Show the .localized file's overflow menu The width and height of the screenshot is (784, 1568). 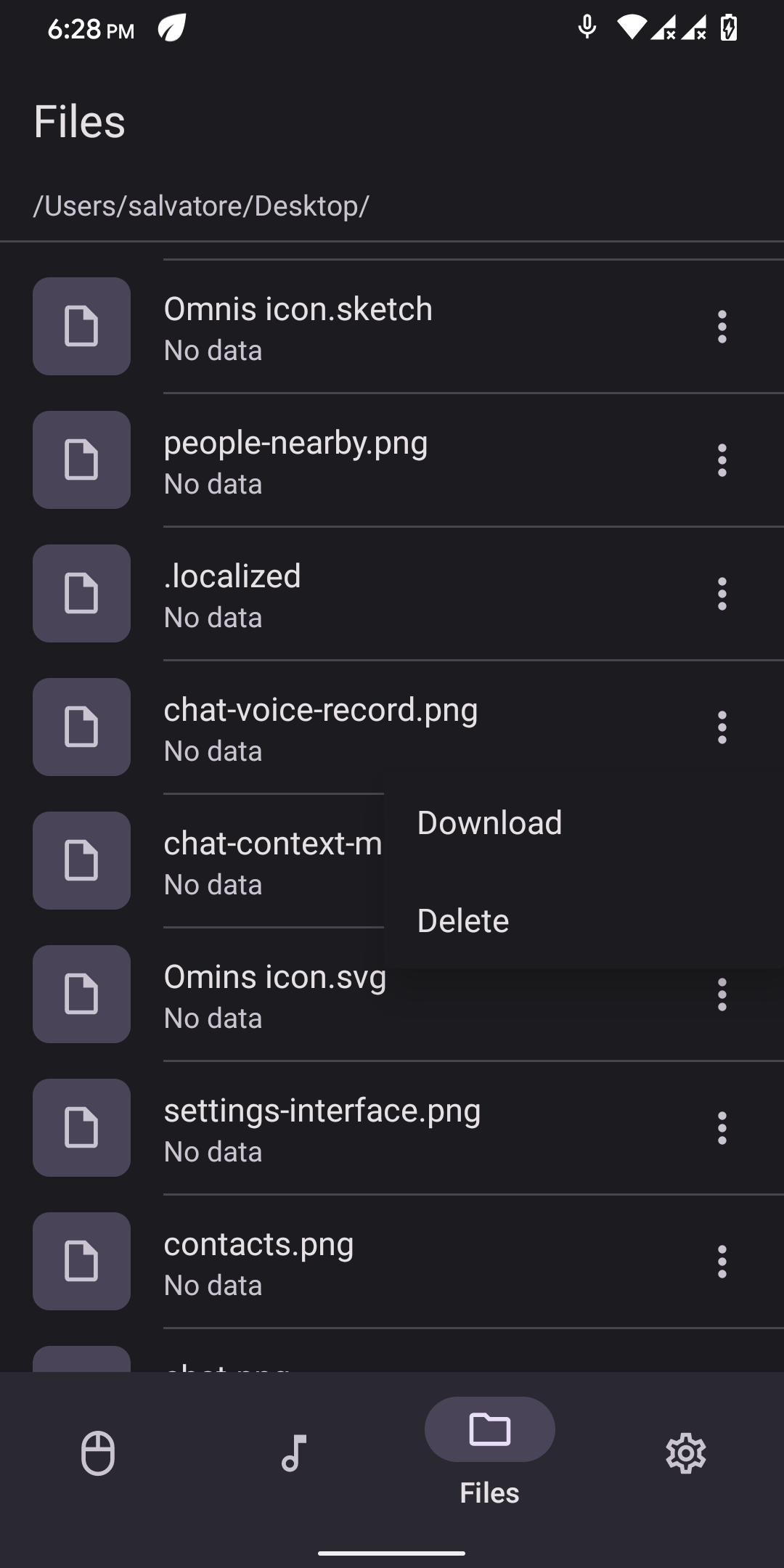[722, 594]
